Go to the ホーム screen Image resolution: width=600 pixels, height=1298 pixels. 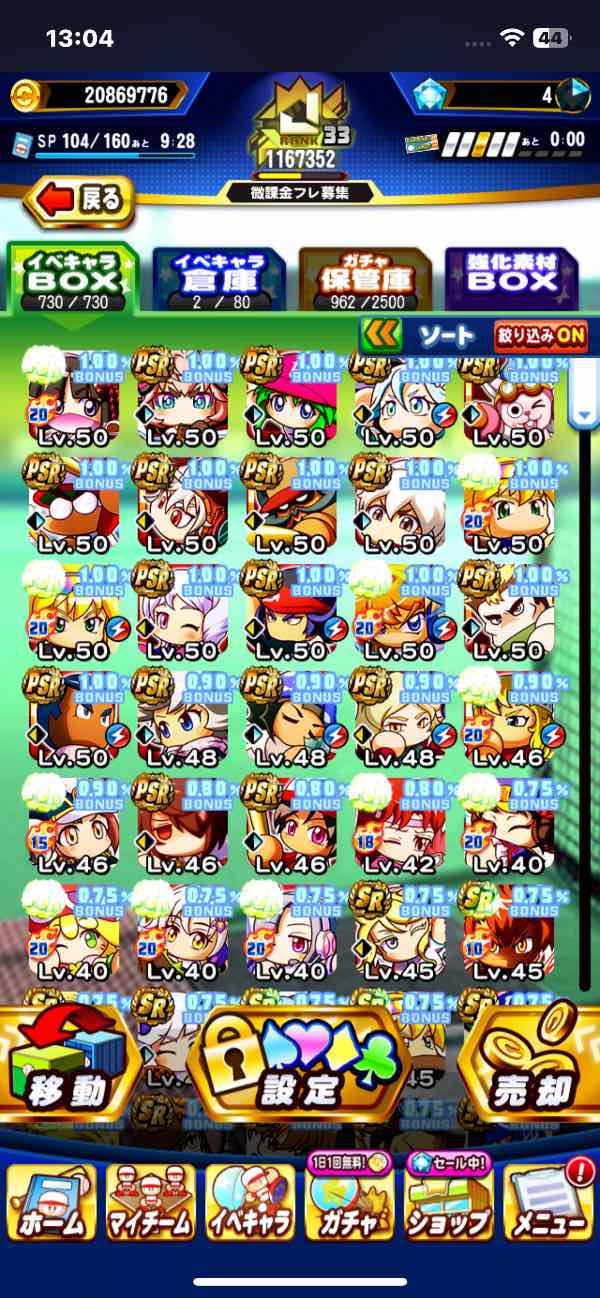click(52, 1203)
